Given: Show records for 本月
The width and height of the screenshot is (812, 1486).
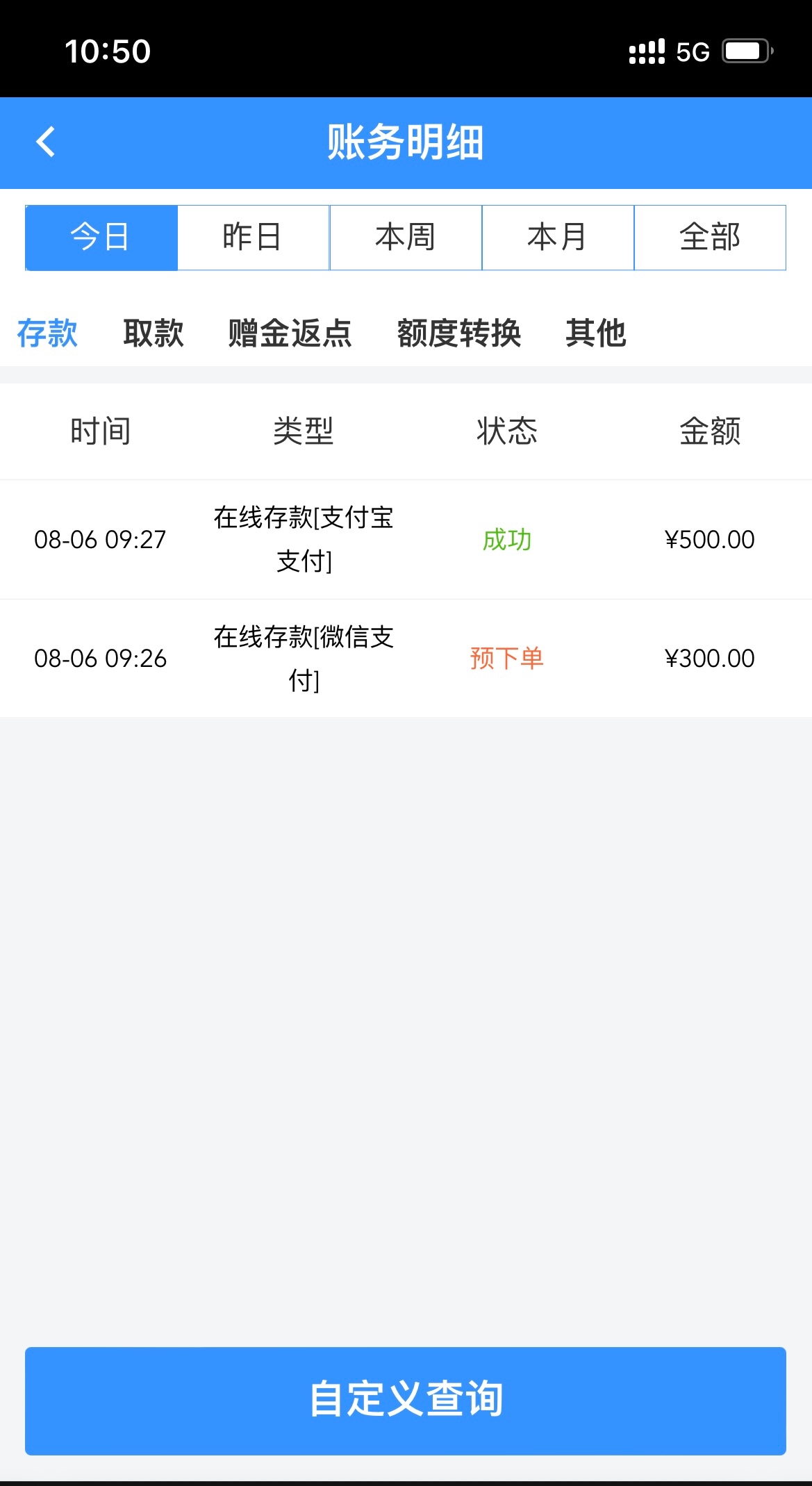Looking at the screenshot, I should coord(558,238).
